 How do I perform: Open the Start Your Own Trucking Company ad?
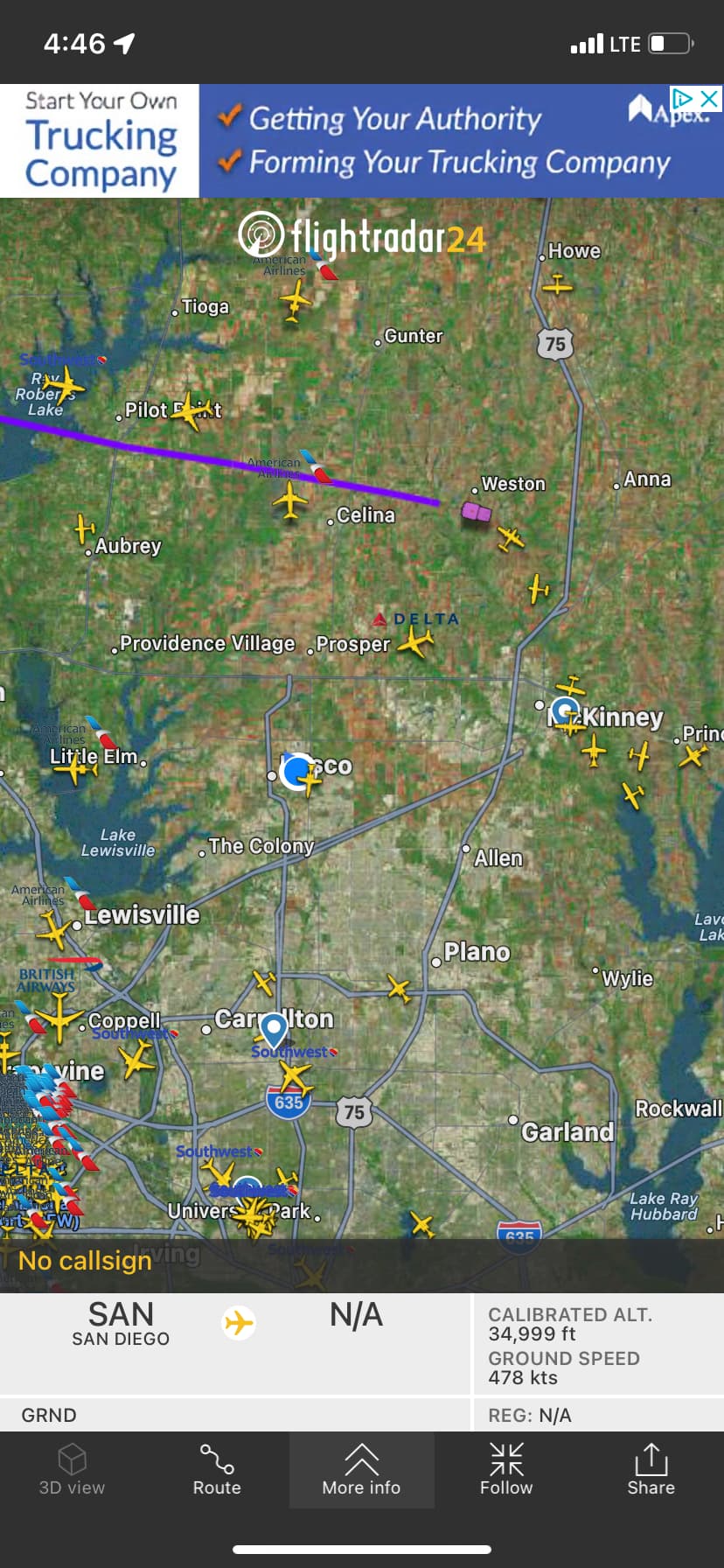pyautogui.click(x=100, y=141)
